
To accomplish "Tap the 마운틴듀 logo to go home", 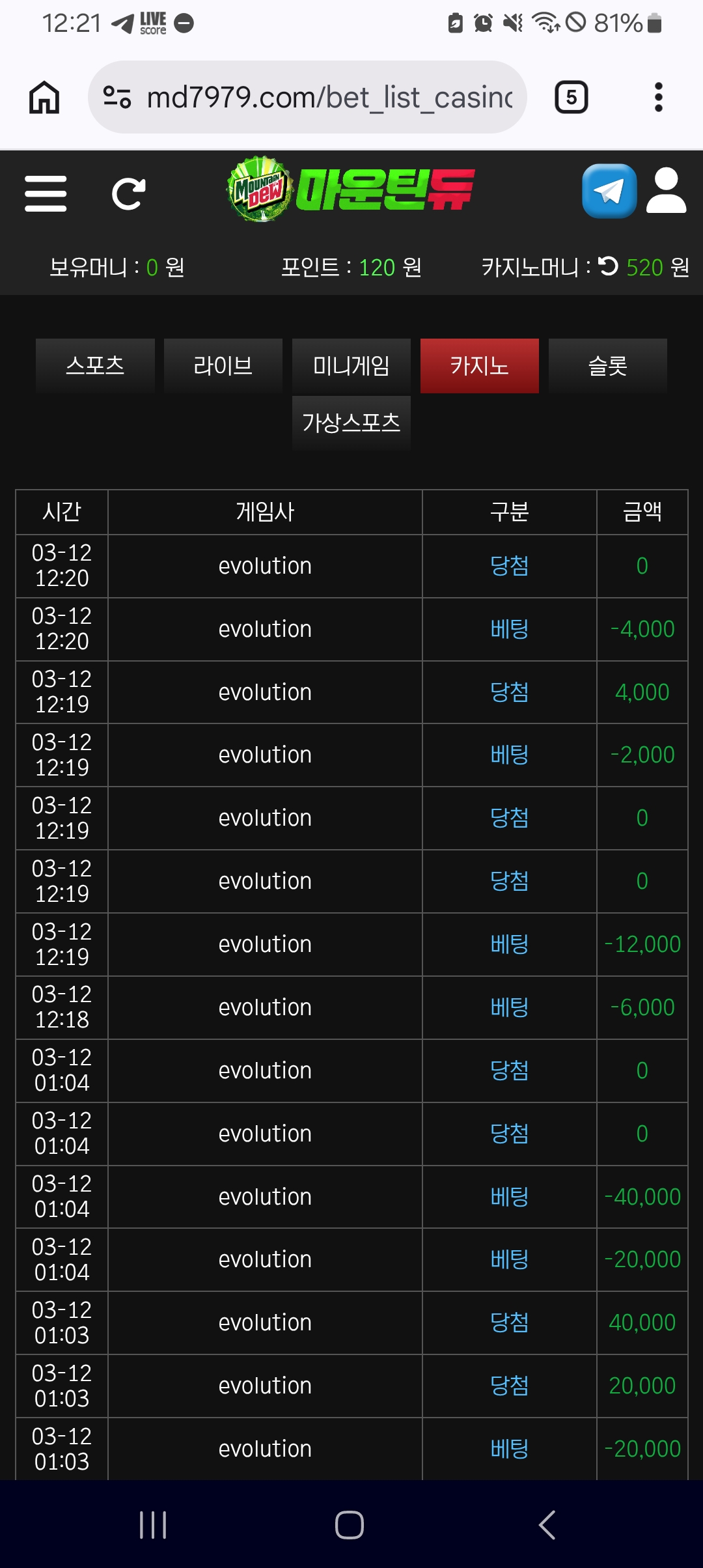I will (351, 189).
